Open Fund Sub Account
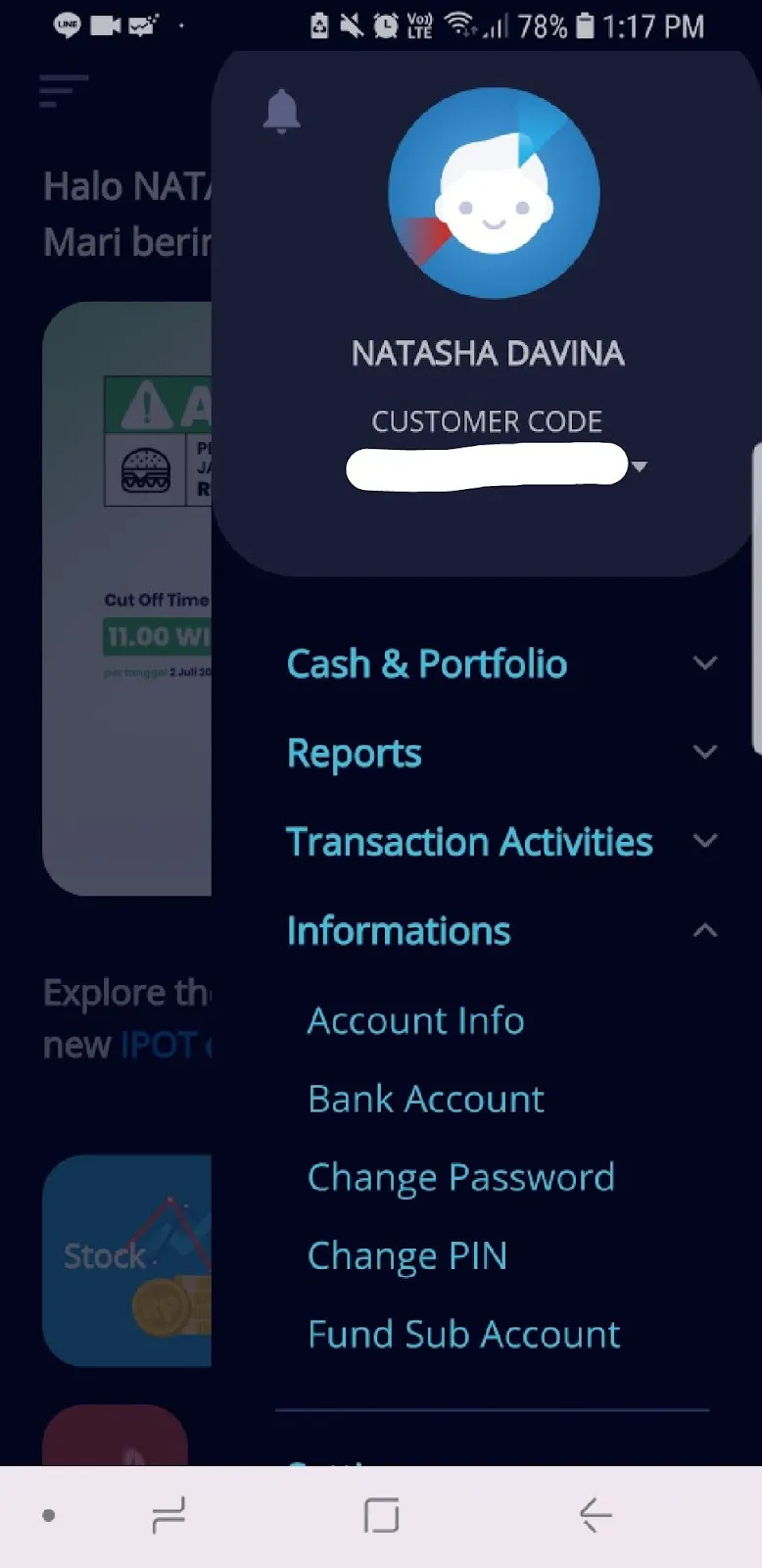762x1568 pixels. pos(463,1335)
